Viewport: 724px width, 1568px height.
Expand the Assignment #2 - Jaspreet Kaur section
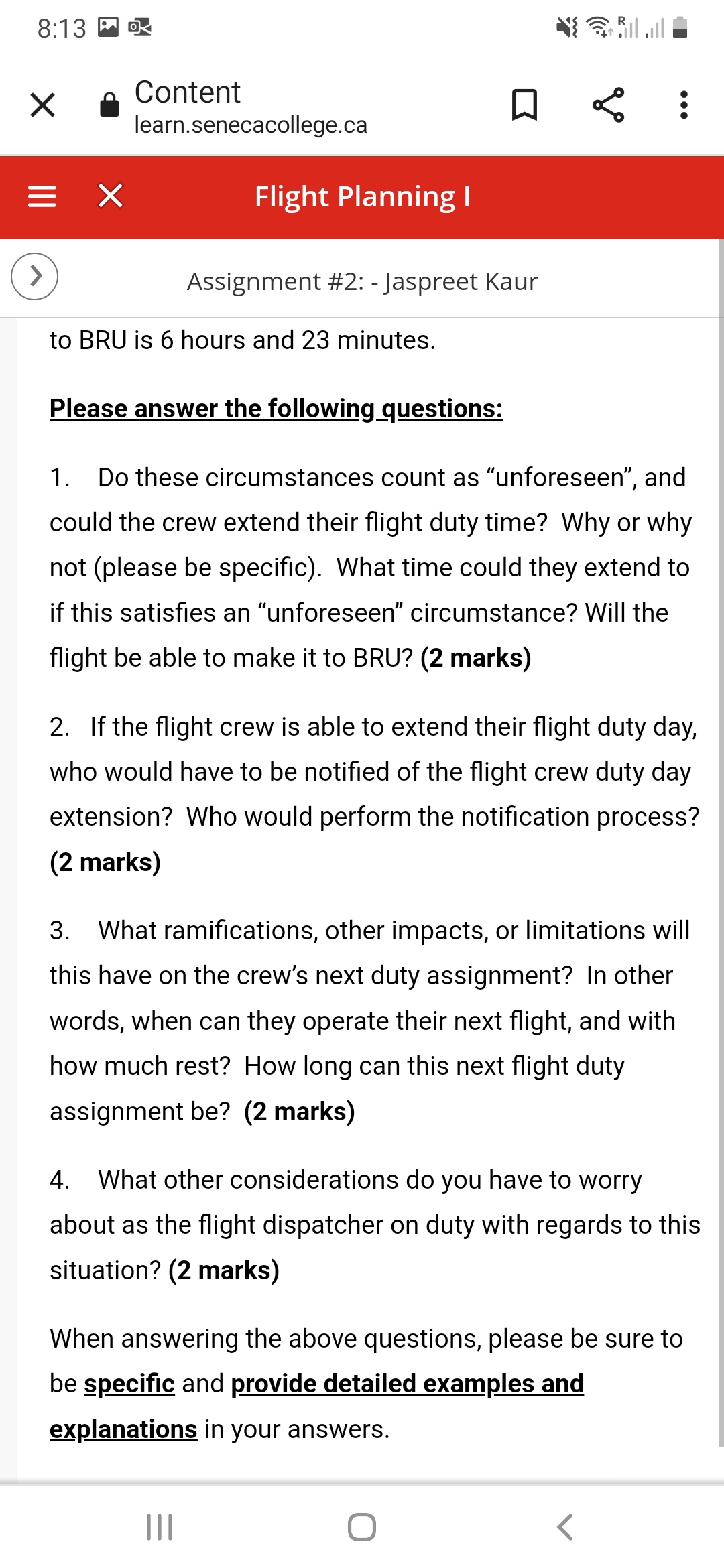point(34,276)
